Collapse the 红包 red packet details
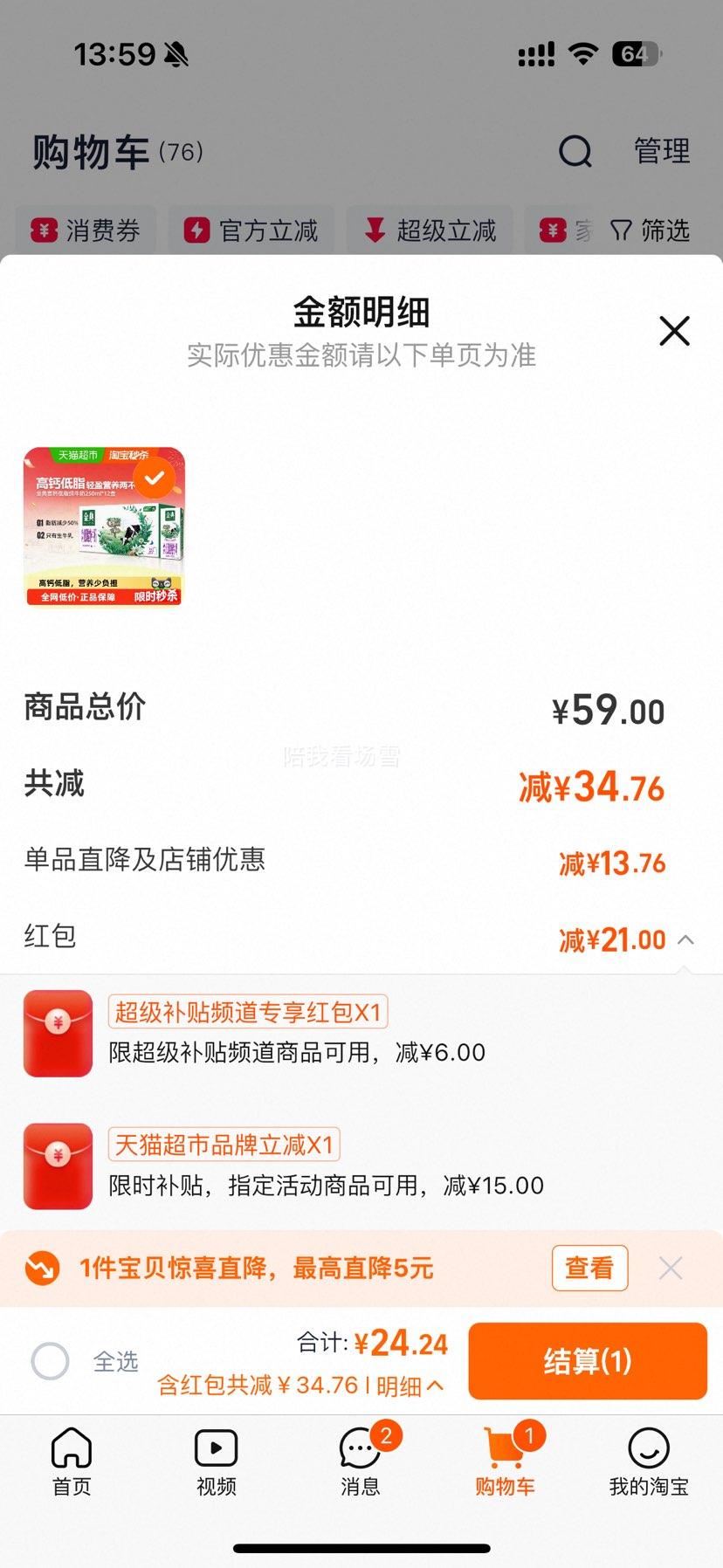Screen dimensions: 723x1568 [688, 940]
